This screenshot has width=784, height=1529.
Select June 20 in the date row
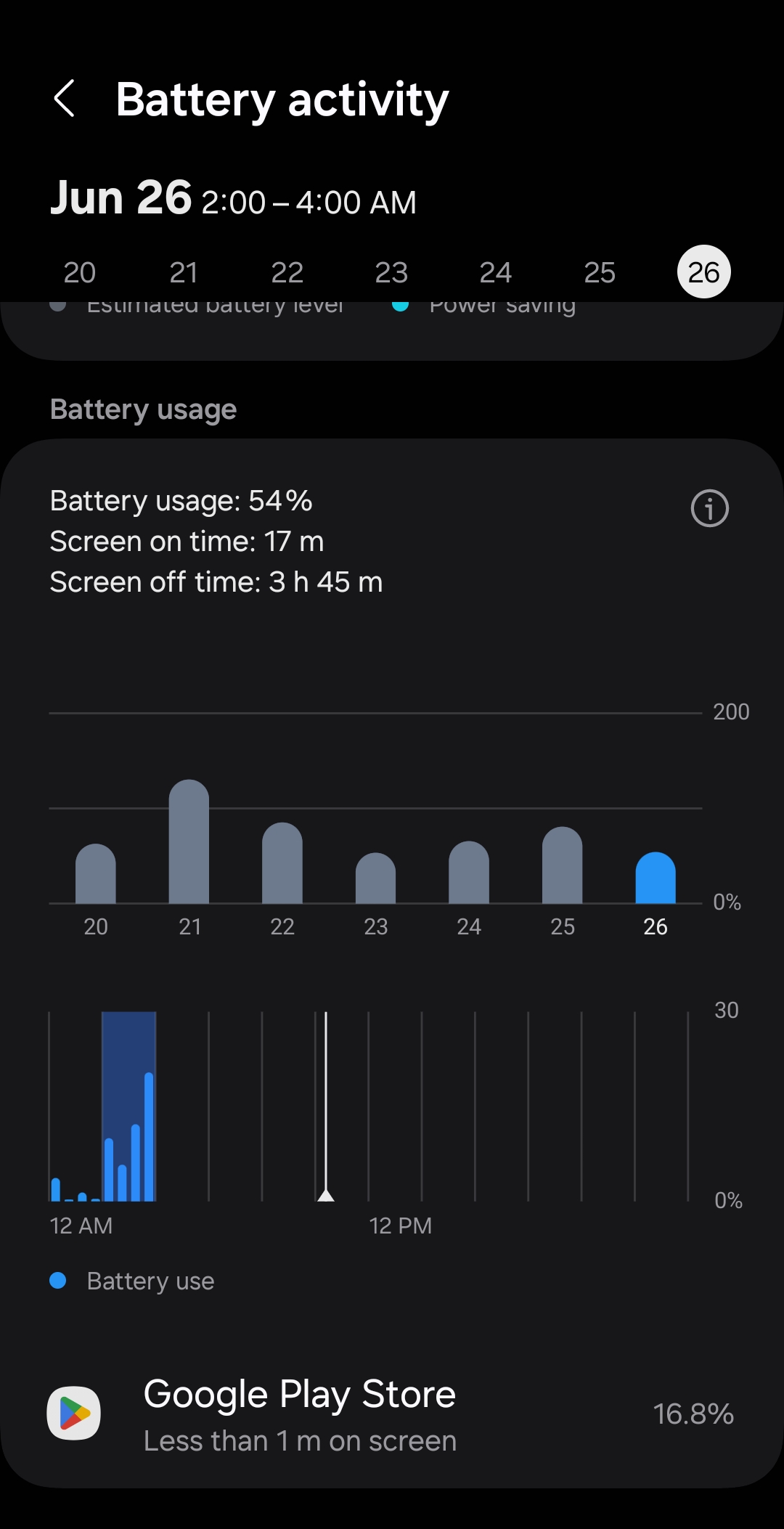click(x=80, y=272)
